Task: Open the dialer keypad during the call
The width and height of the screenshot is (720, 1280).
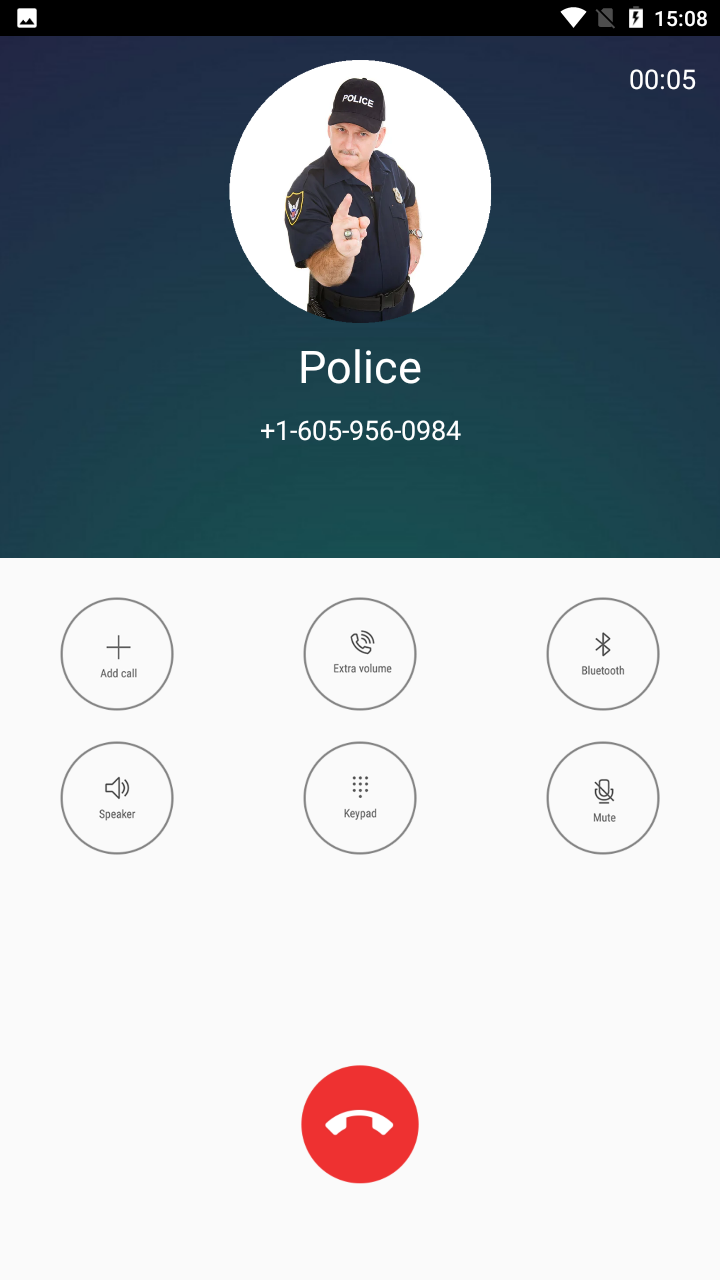Action: (x=360, y=797)
